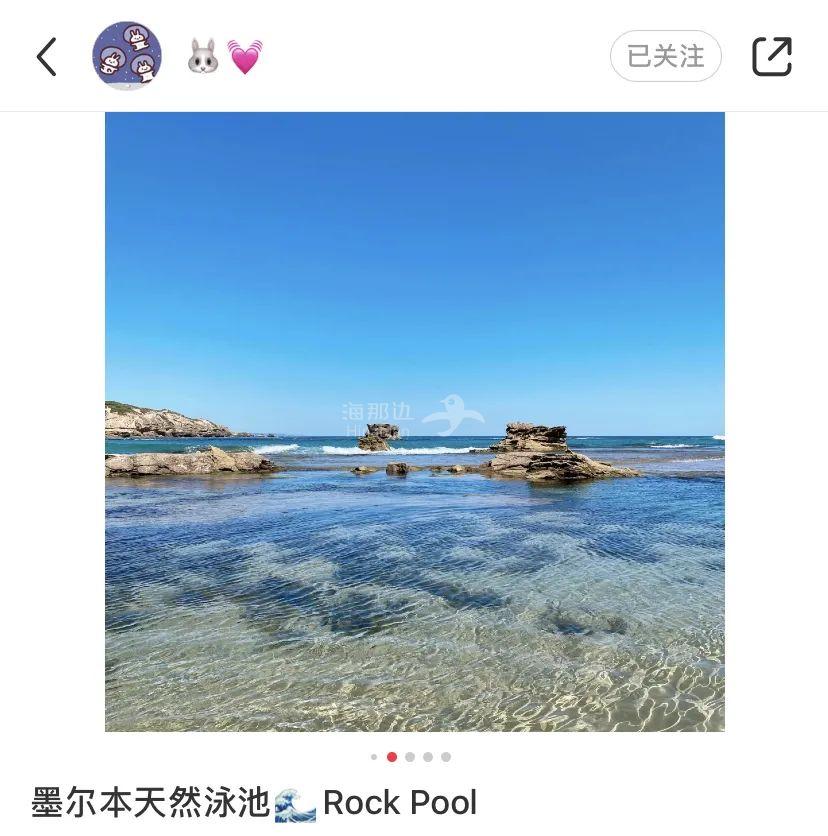Go back using the arrow

click(x=47, y=57)
